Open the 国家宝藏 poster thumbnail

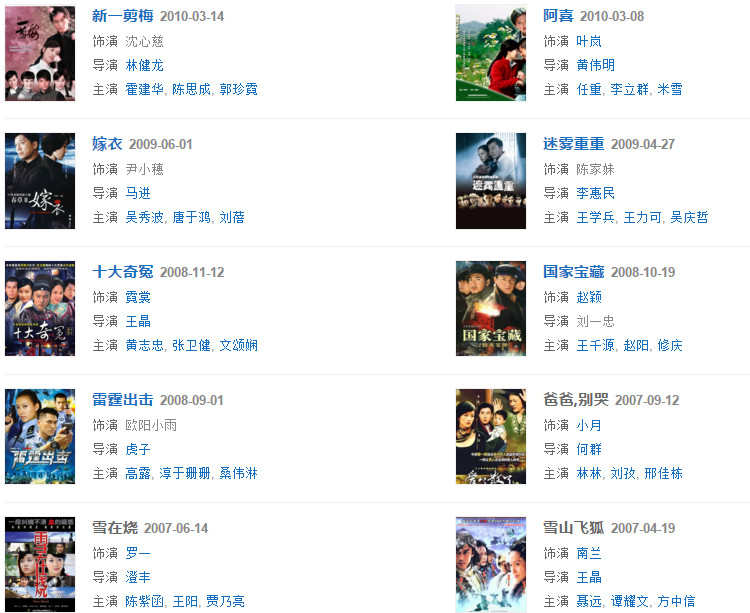coord(490,309)
